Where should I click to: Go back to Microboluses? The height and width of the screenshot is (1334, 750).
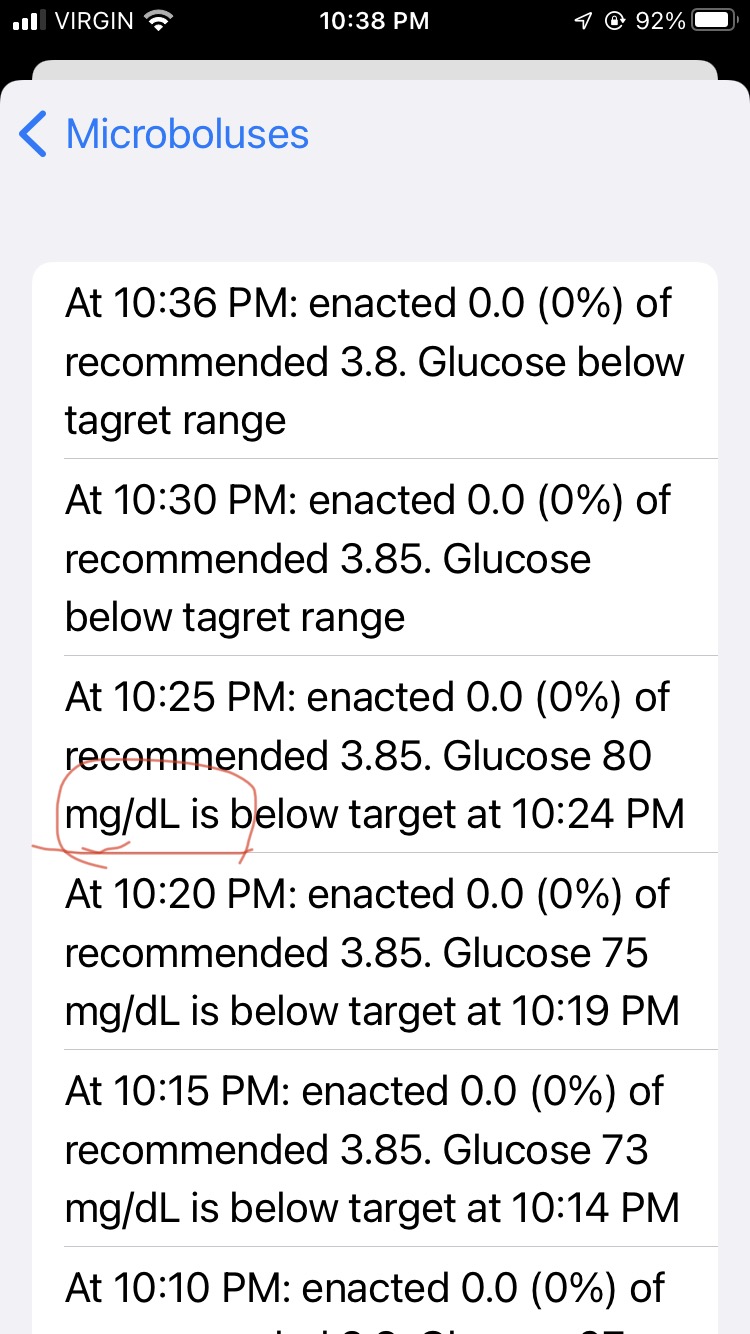165,134
